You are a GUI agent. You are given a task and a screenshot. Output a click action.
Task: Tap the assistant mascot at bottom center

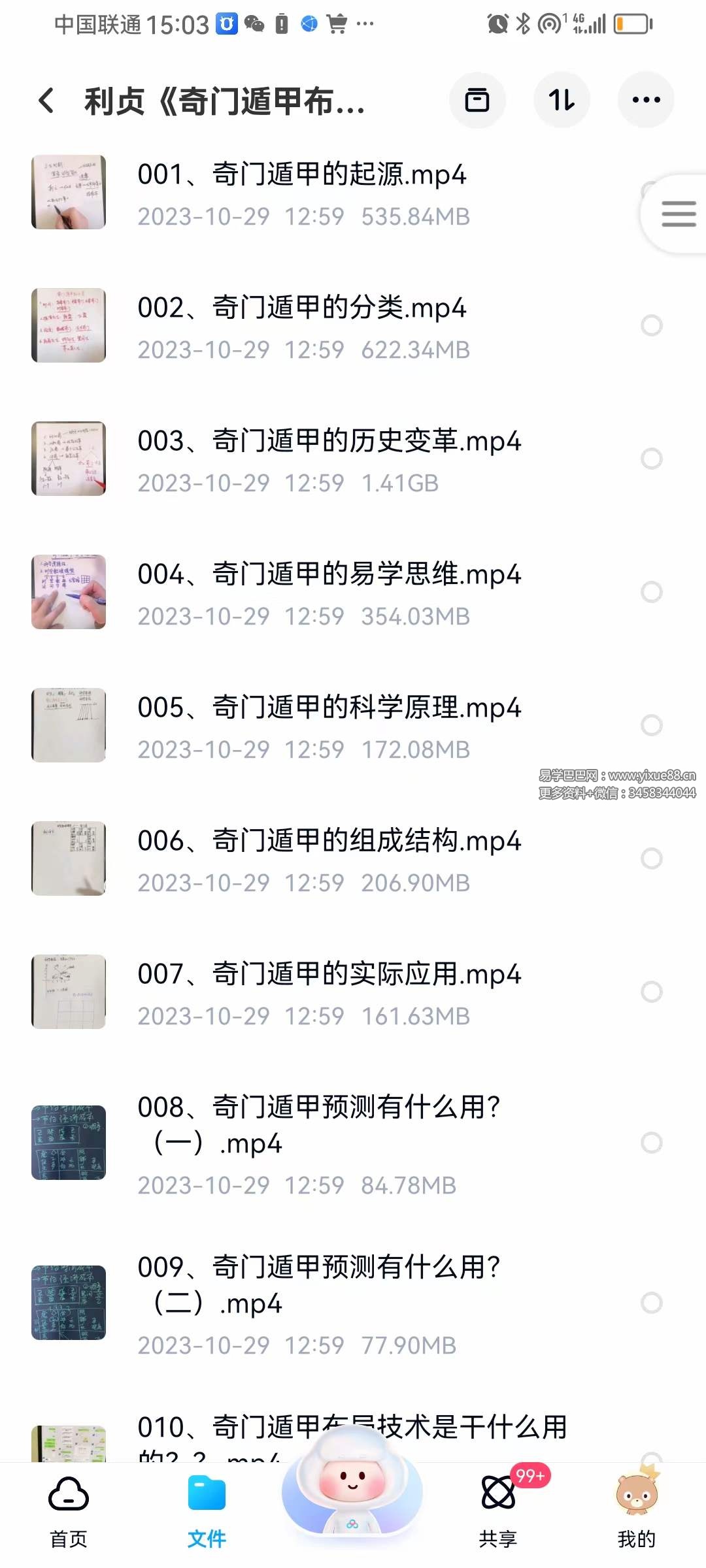[352, 1496]
